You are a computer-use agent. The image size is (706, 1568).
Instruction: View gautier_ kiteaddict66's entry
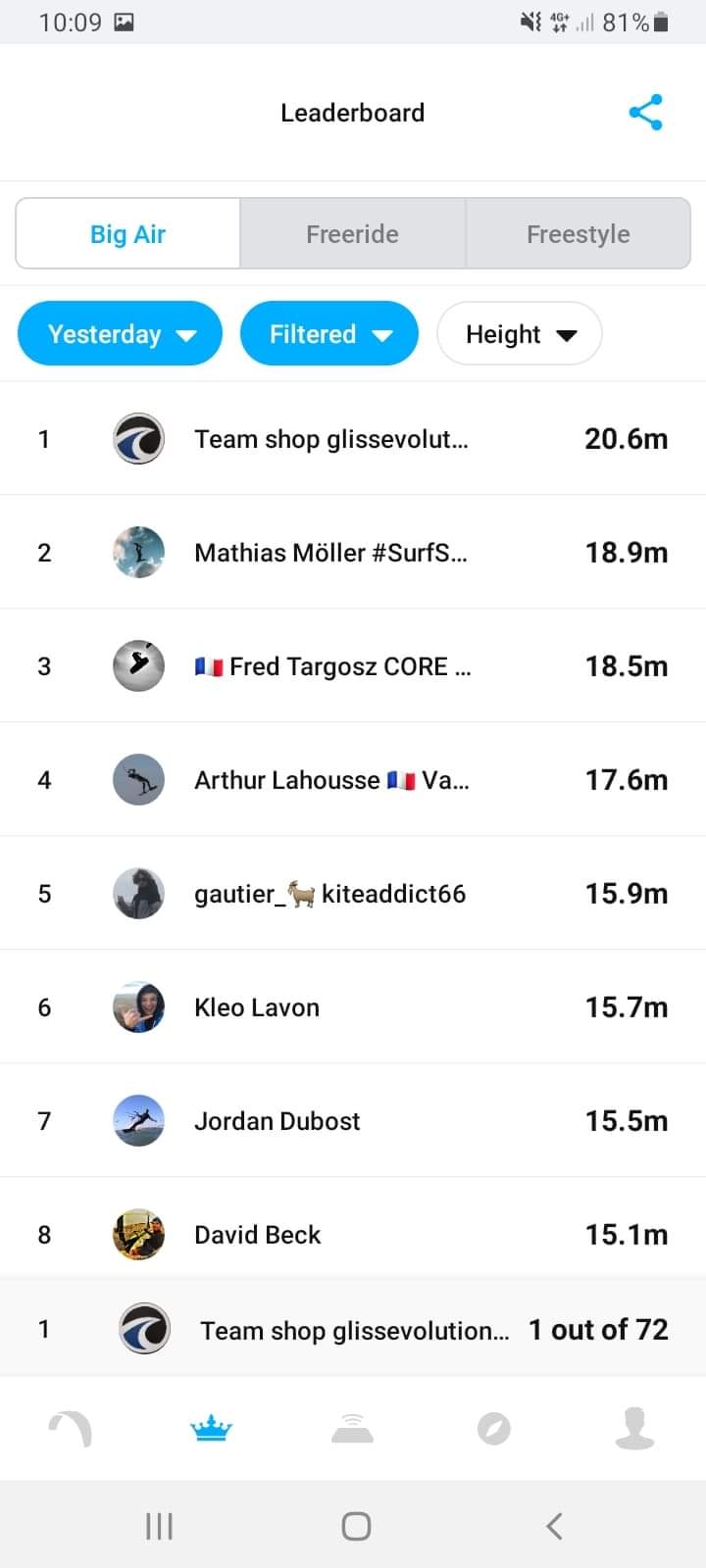point(353,894)
